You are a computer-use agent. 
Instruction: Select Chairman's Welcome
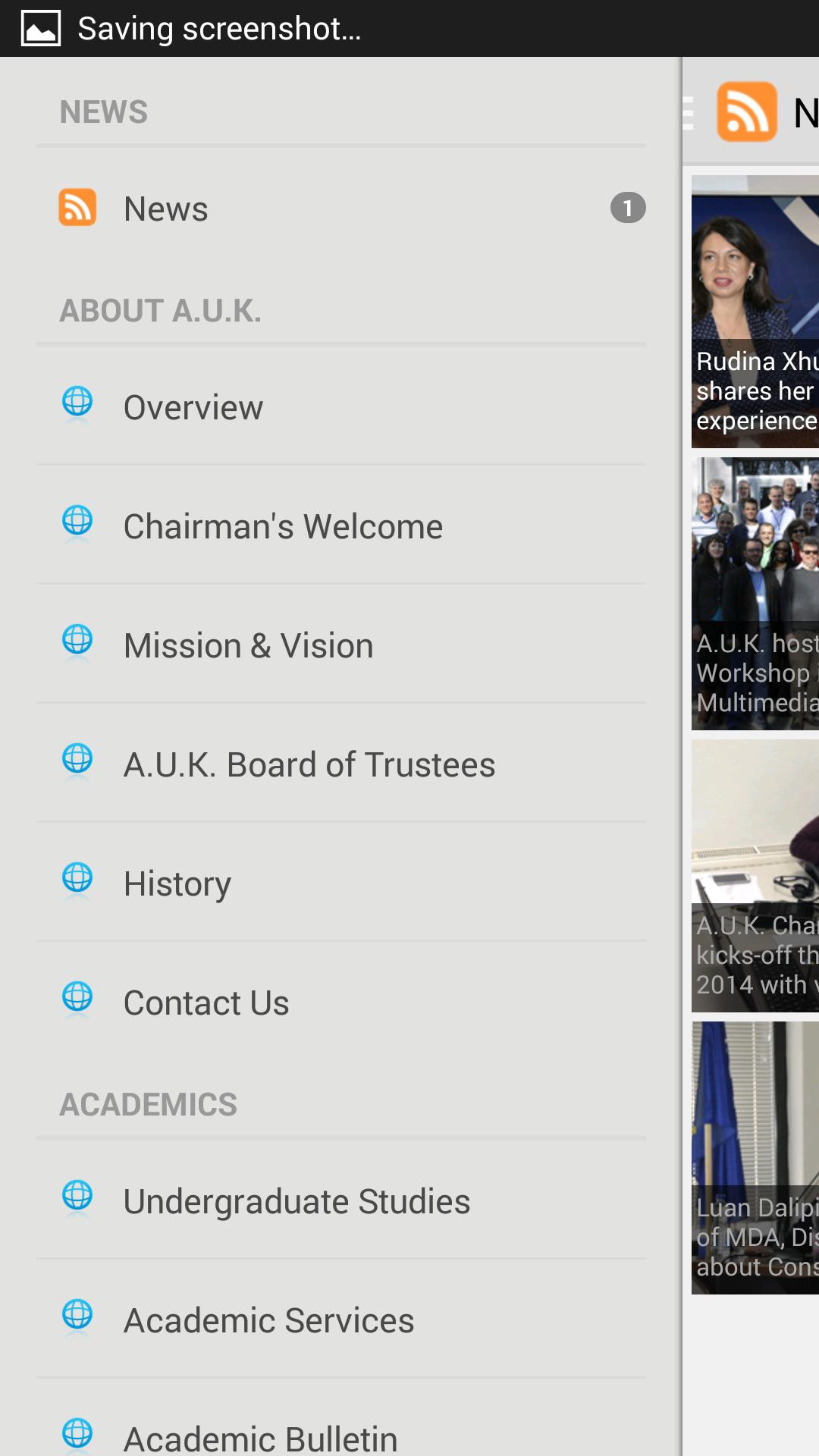tap(341, 526)
